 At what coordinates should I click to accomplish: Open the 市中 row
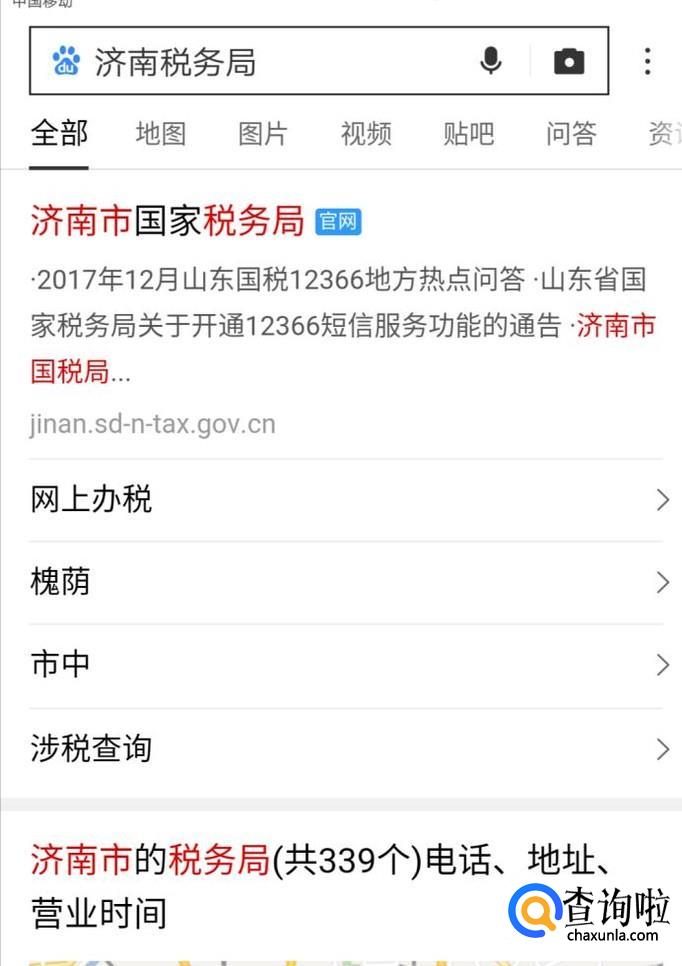tap(346, 665)
